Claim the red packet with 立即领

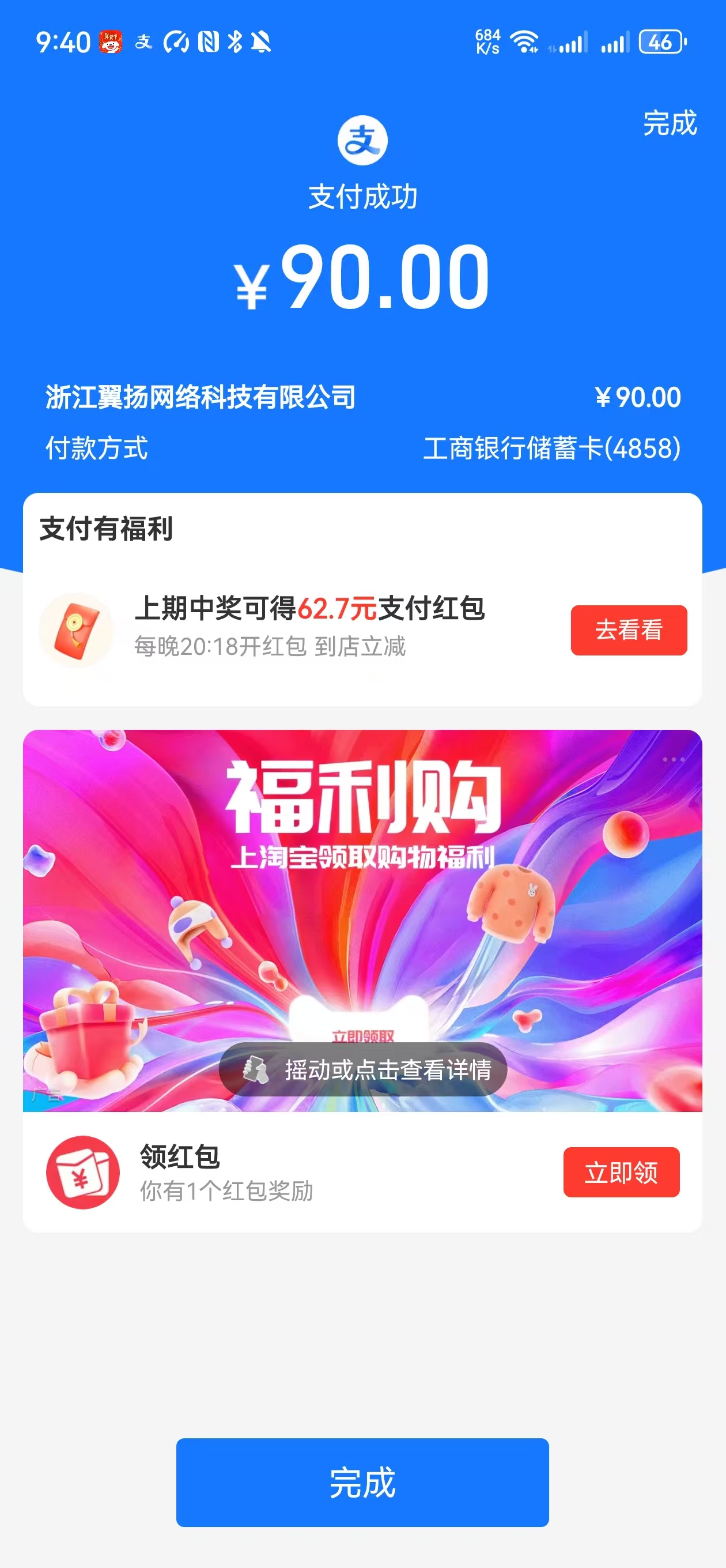(621, 1172)
